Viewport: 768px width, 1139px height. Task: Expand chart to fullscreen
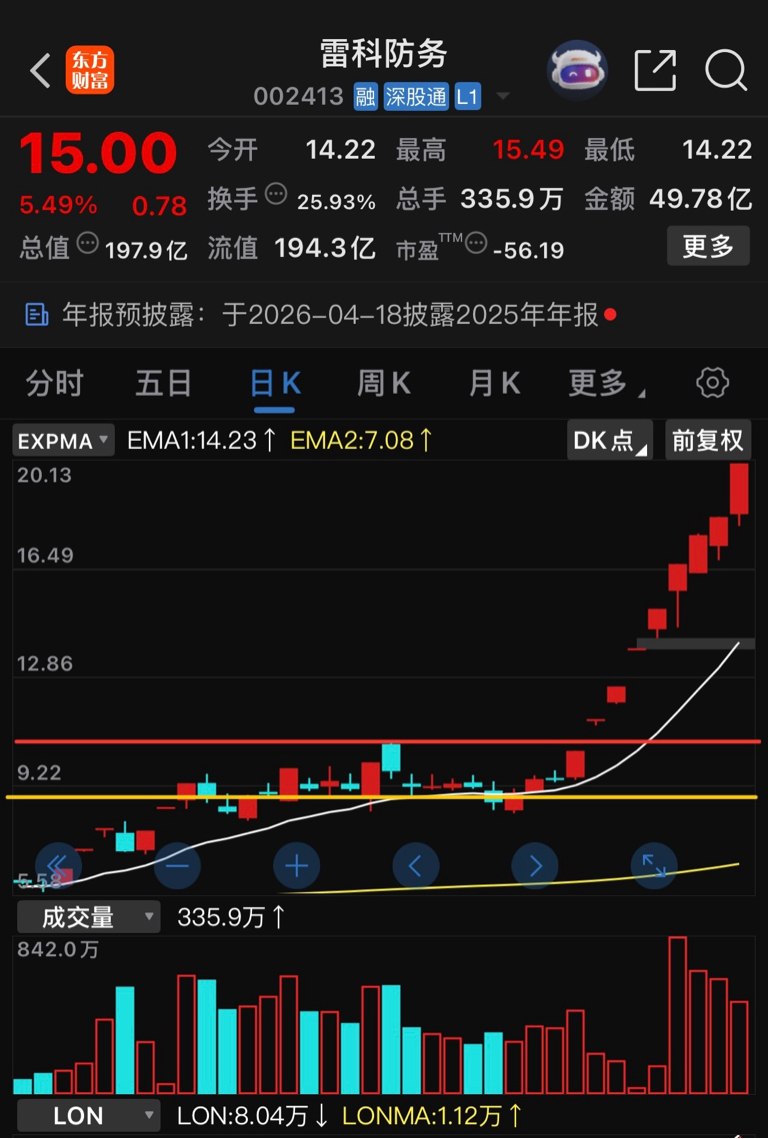(654, 865)
